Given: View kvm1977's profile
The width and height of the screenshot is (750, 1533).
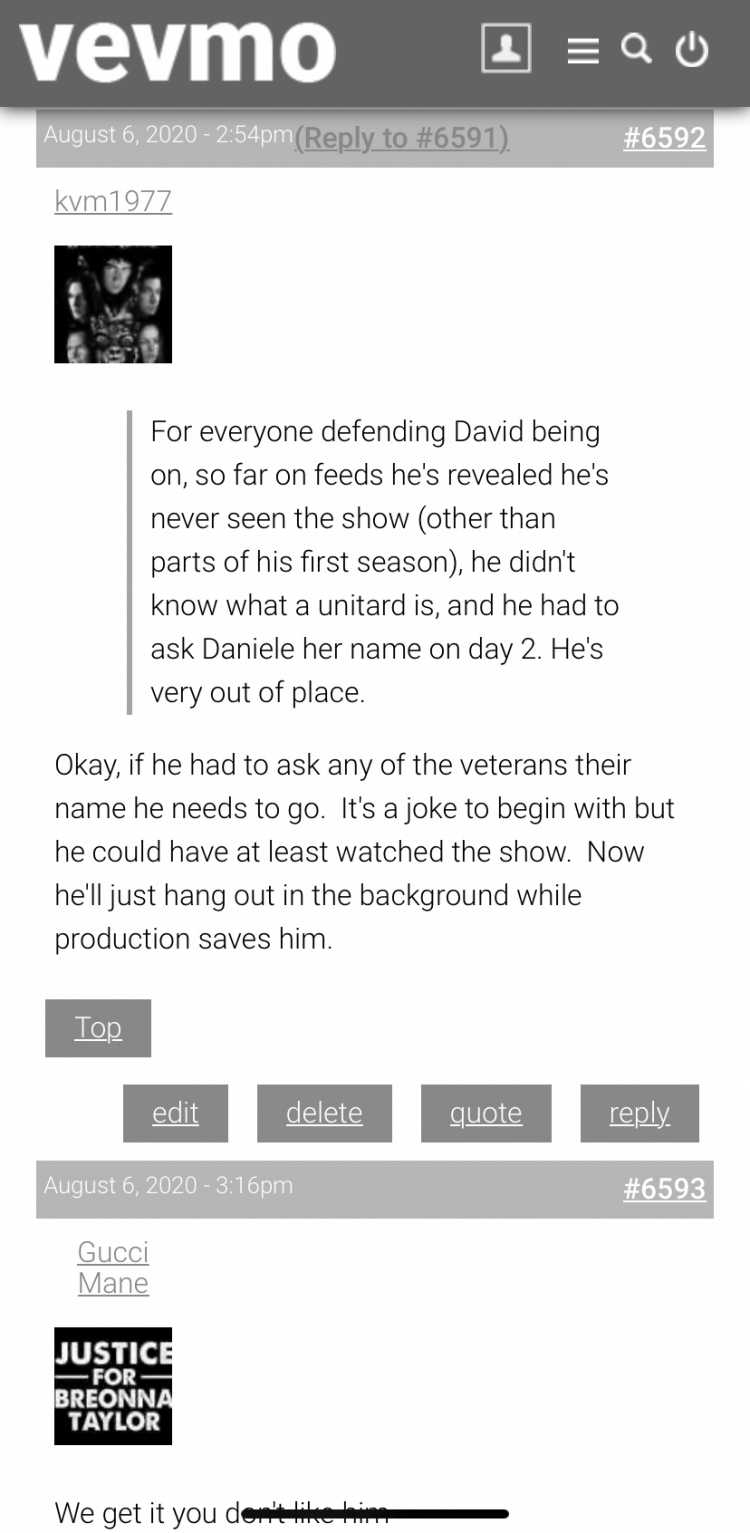Looking at the screenshot, I should tap(113, 201).
